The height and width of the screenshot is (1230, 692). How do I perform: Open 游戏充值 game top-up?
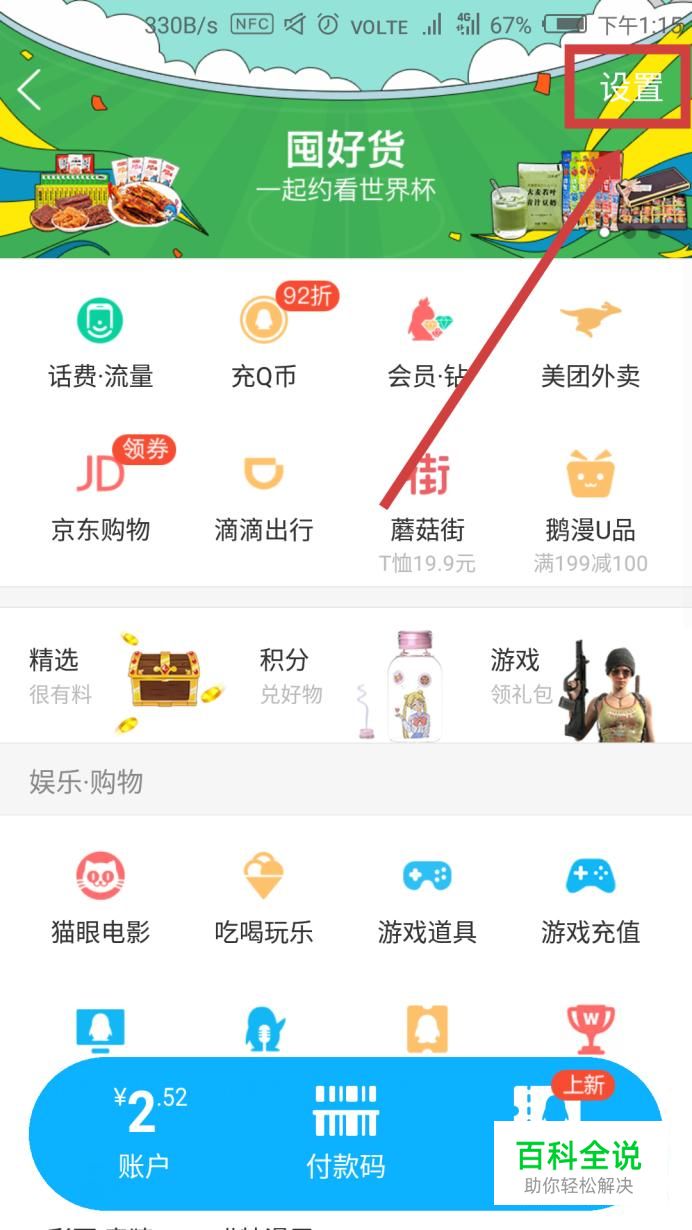(590, 898)
